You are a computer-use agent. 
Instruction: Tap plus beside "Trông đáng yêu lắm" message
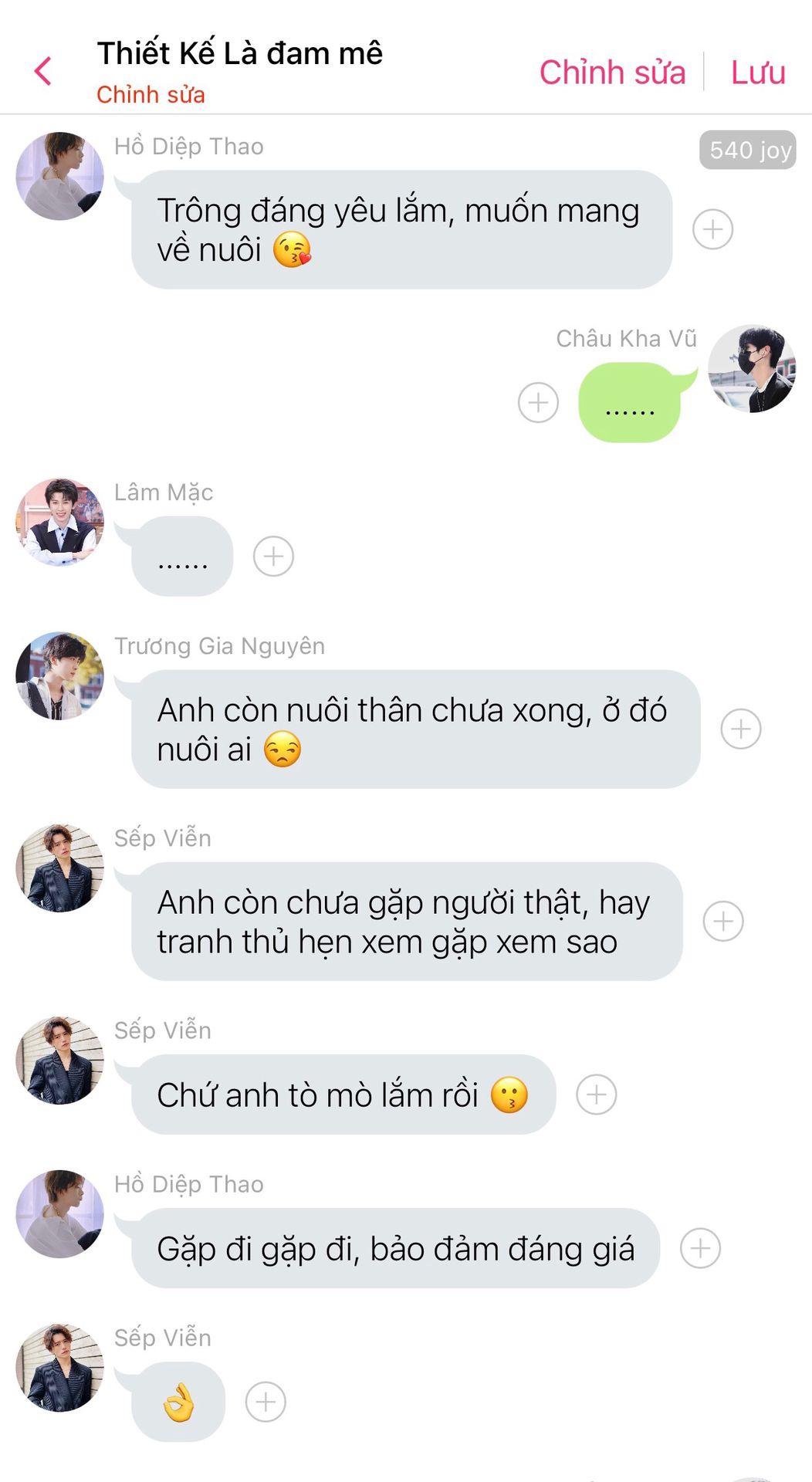tap(712, 229)
